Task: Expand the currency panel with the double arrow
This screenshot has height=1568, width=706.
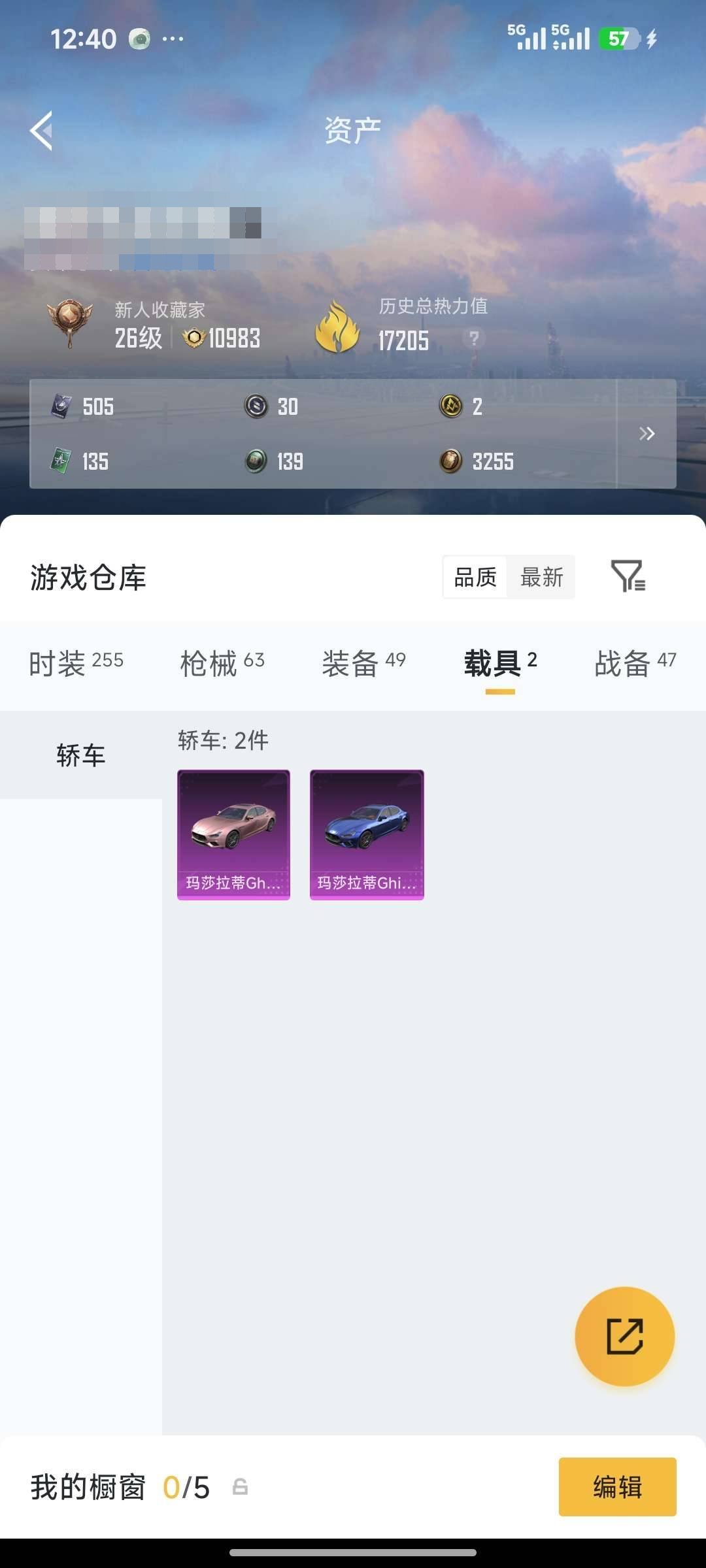Action: [x=648, y=434]
